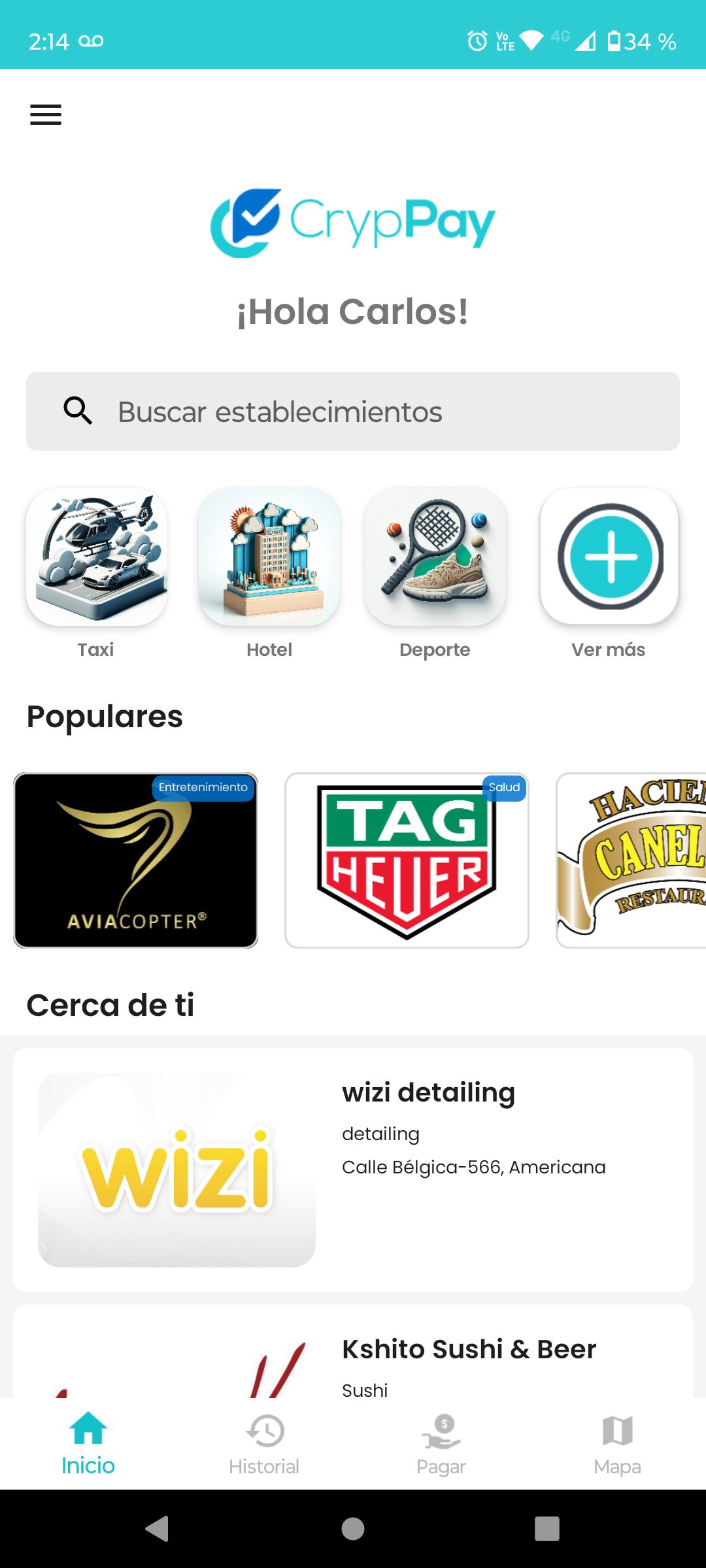Switch to the Mapa tab
The image size is (706, 1568).
(x=617, y=1444)
